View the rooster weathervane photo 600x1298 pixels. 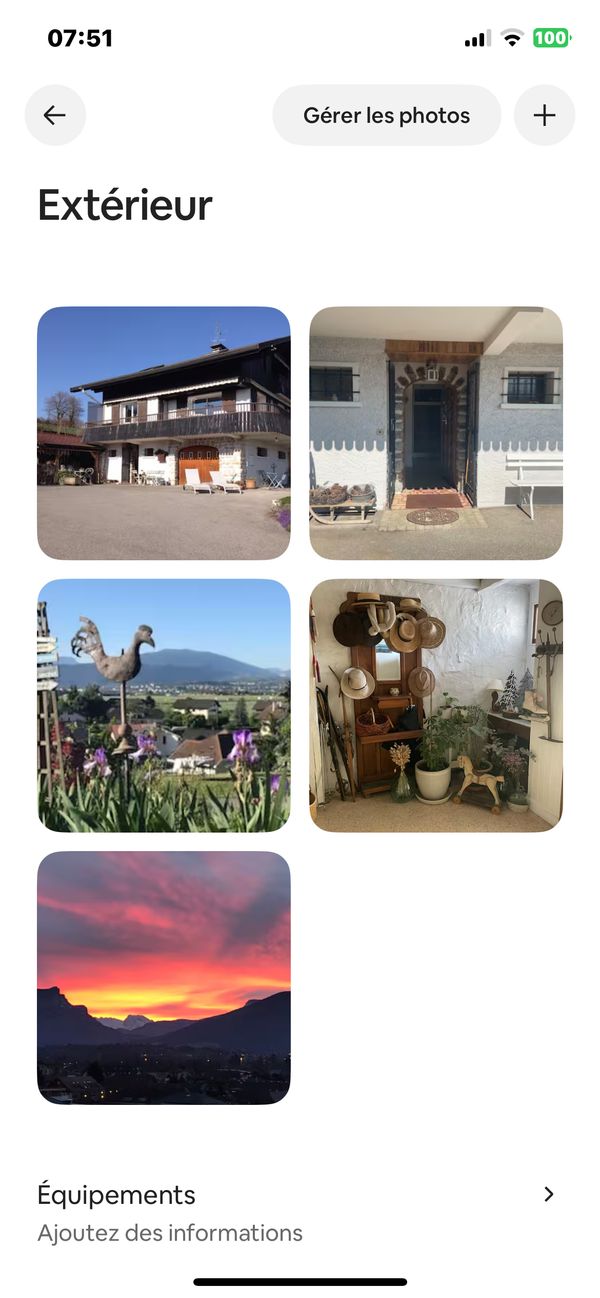click(164, 705)
